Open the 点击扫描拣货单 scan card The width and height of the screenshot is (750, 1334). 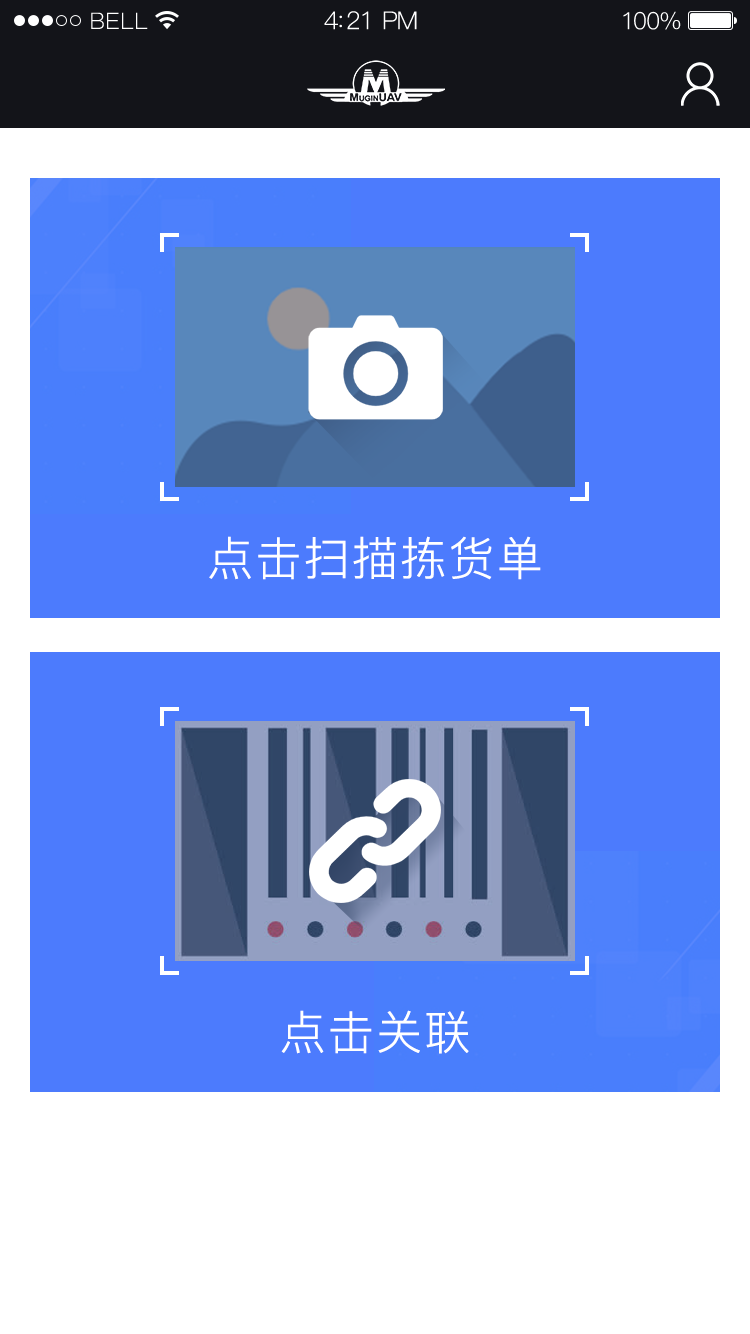point(375,398)
